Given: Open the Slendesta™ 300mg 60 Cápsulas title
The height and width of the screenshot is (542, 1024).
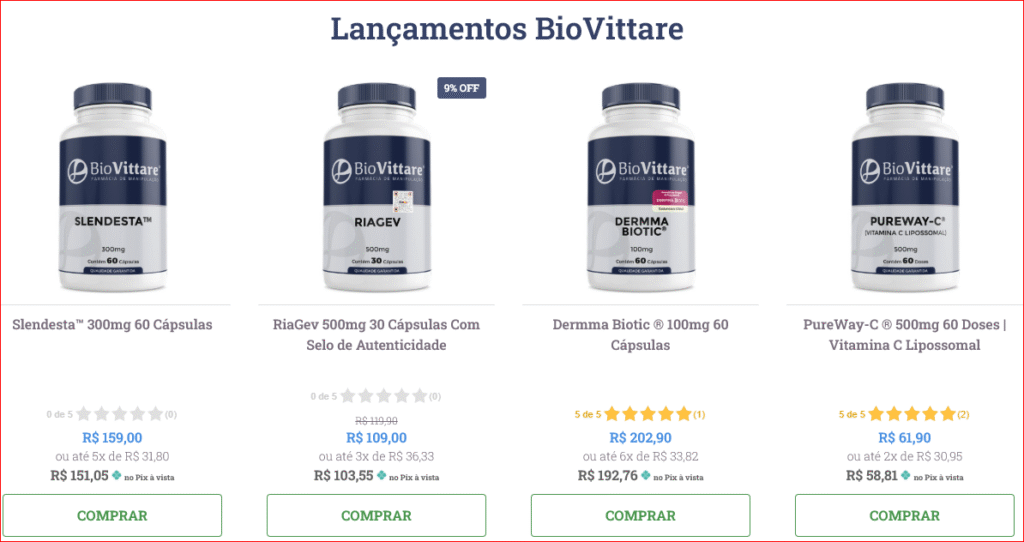Looking at the screenshot, I should click(112, 325).
